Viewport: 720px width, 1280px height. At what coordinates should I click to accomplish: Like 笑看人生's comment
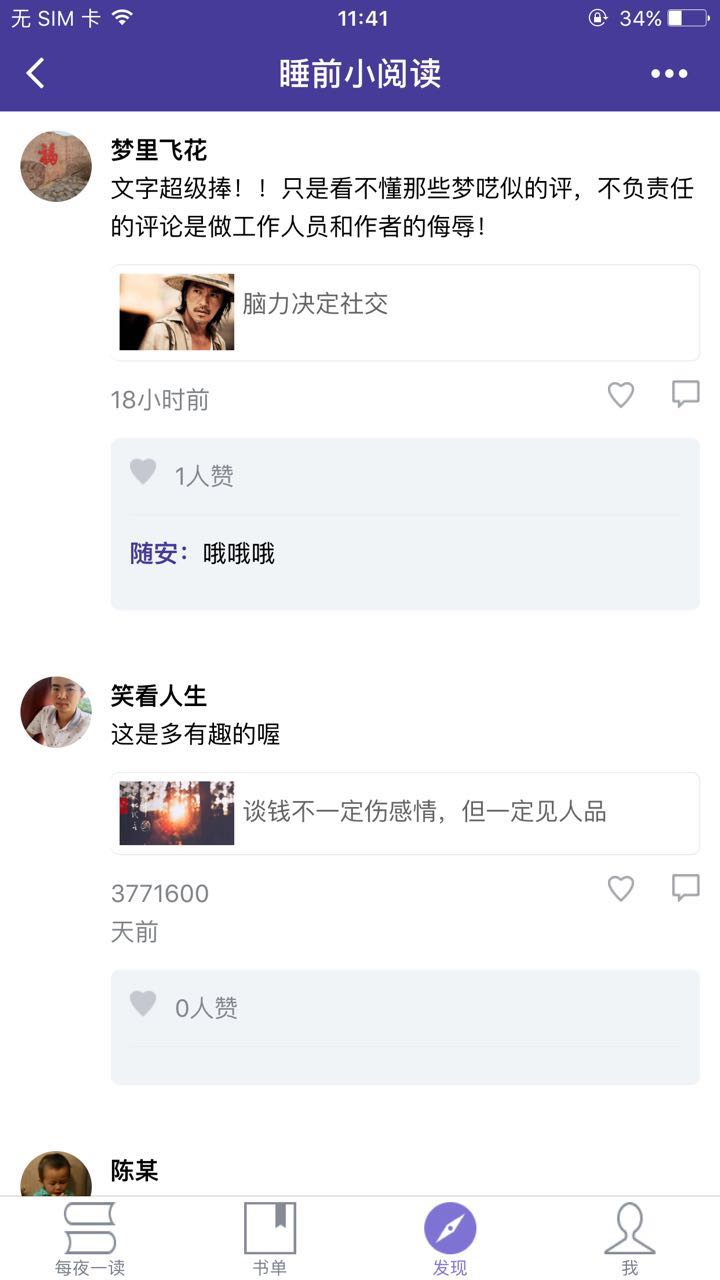tap(621, 888)
